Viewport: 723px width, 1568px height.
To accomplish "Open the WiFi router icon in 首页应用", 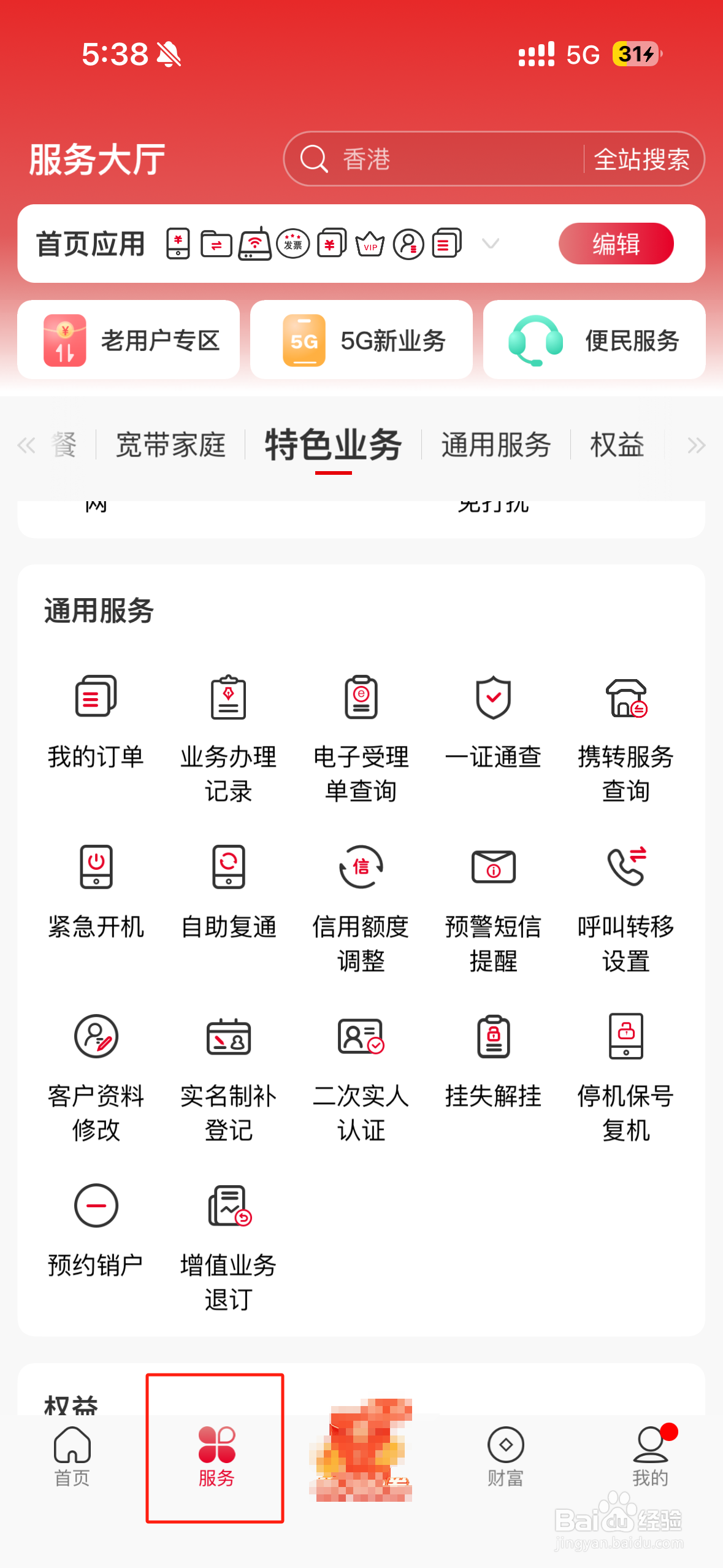I will 254,243.
